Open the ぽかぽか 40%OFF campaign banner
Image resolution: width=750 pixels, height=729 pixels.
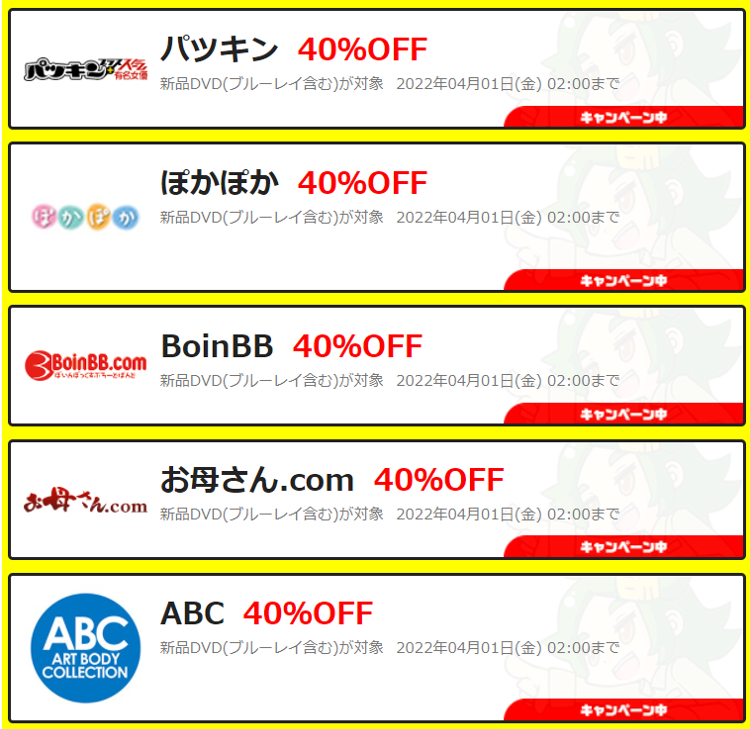[x=377, y=217]
